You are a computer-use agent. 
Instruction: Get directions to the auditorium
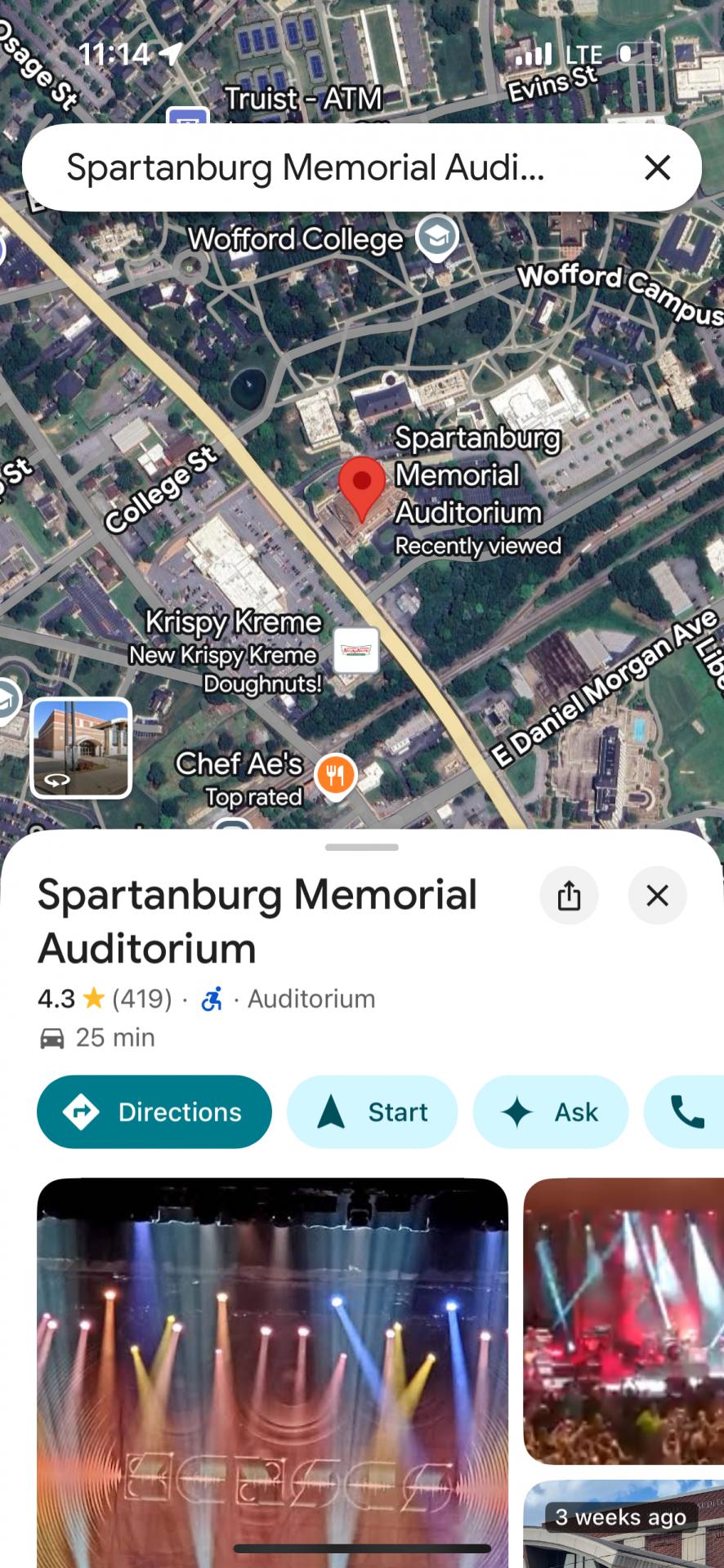[x=154, y=1111]
